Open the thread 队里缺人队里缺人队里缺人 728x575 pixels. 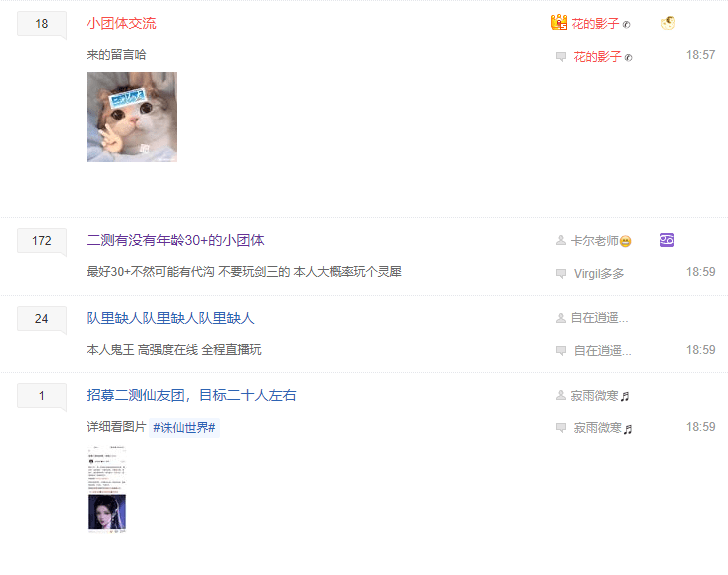(170, 318)
